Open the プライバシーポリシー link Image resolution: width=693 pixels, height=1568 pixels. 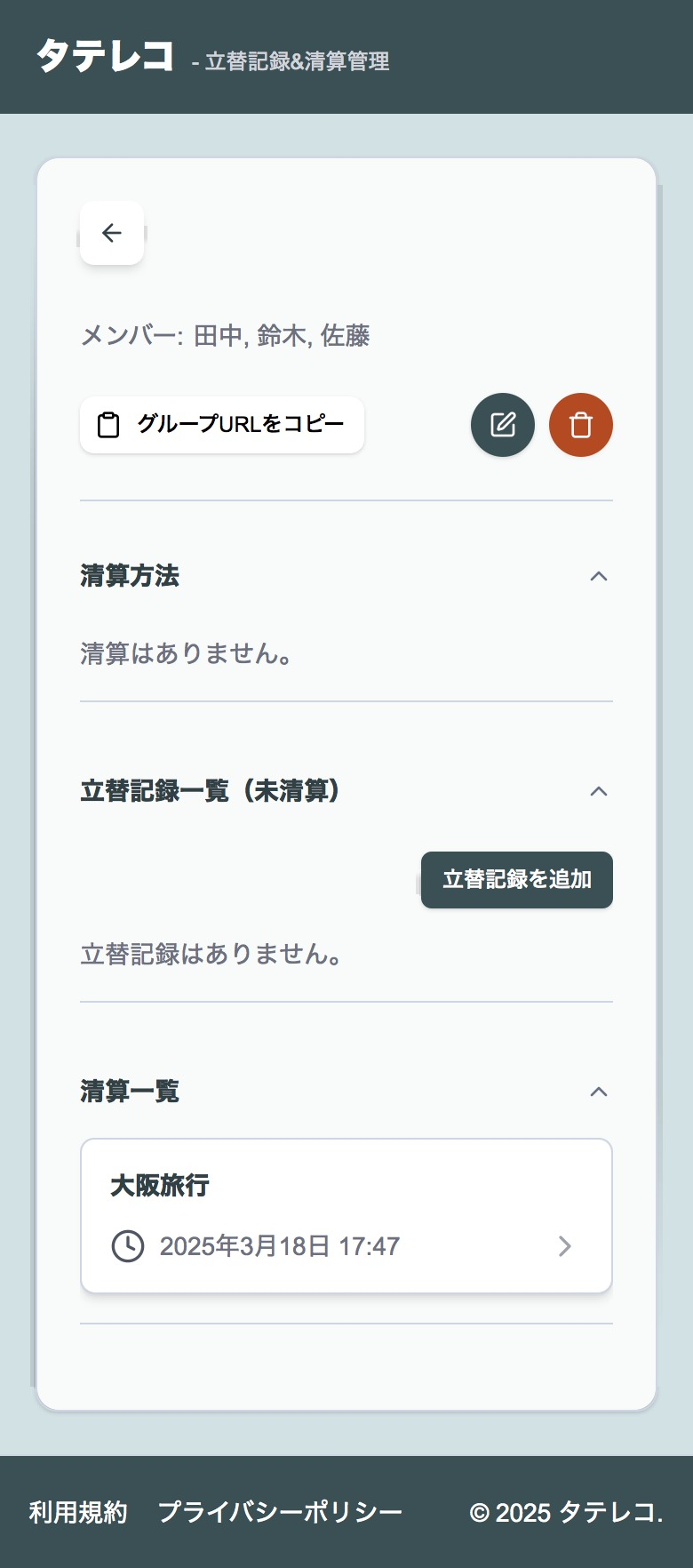(x=281, y=1511)
